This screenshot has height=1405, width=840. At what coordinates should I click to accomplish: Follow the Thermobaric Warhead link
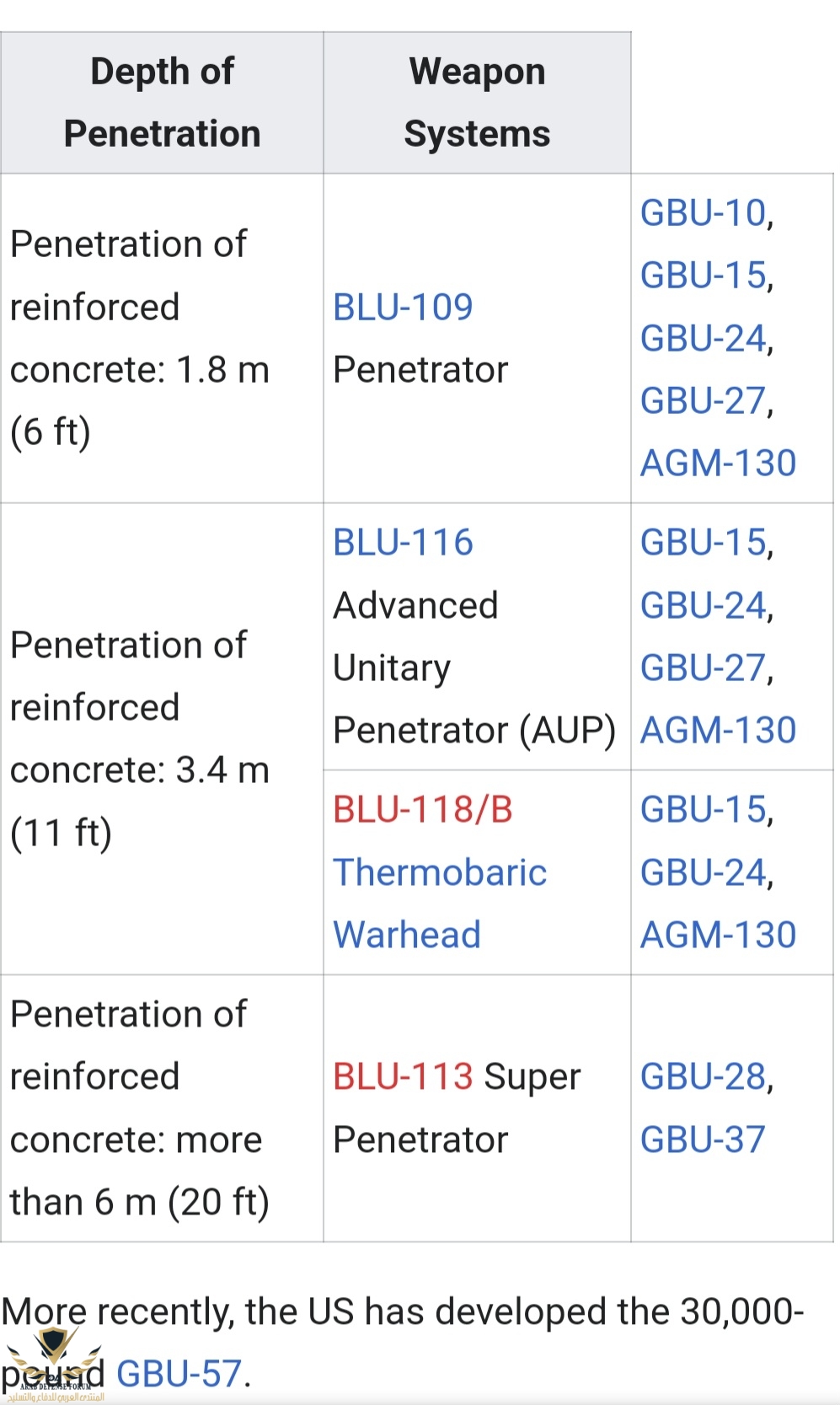click(x=439, y=873)
